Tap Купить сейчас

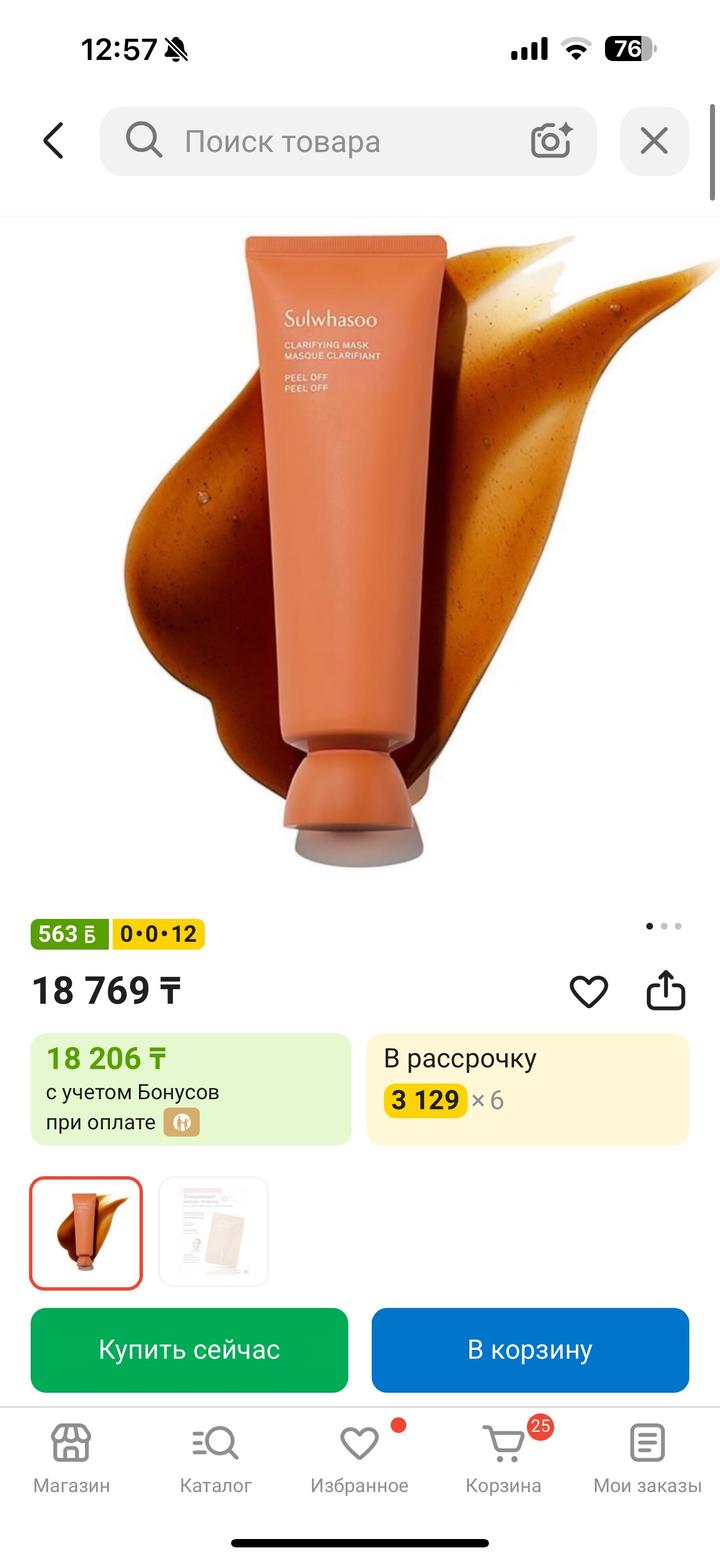pyautogui.click(x=189, y=1350)
